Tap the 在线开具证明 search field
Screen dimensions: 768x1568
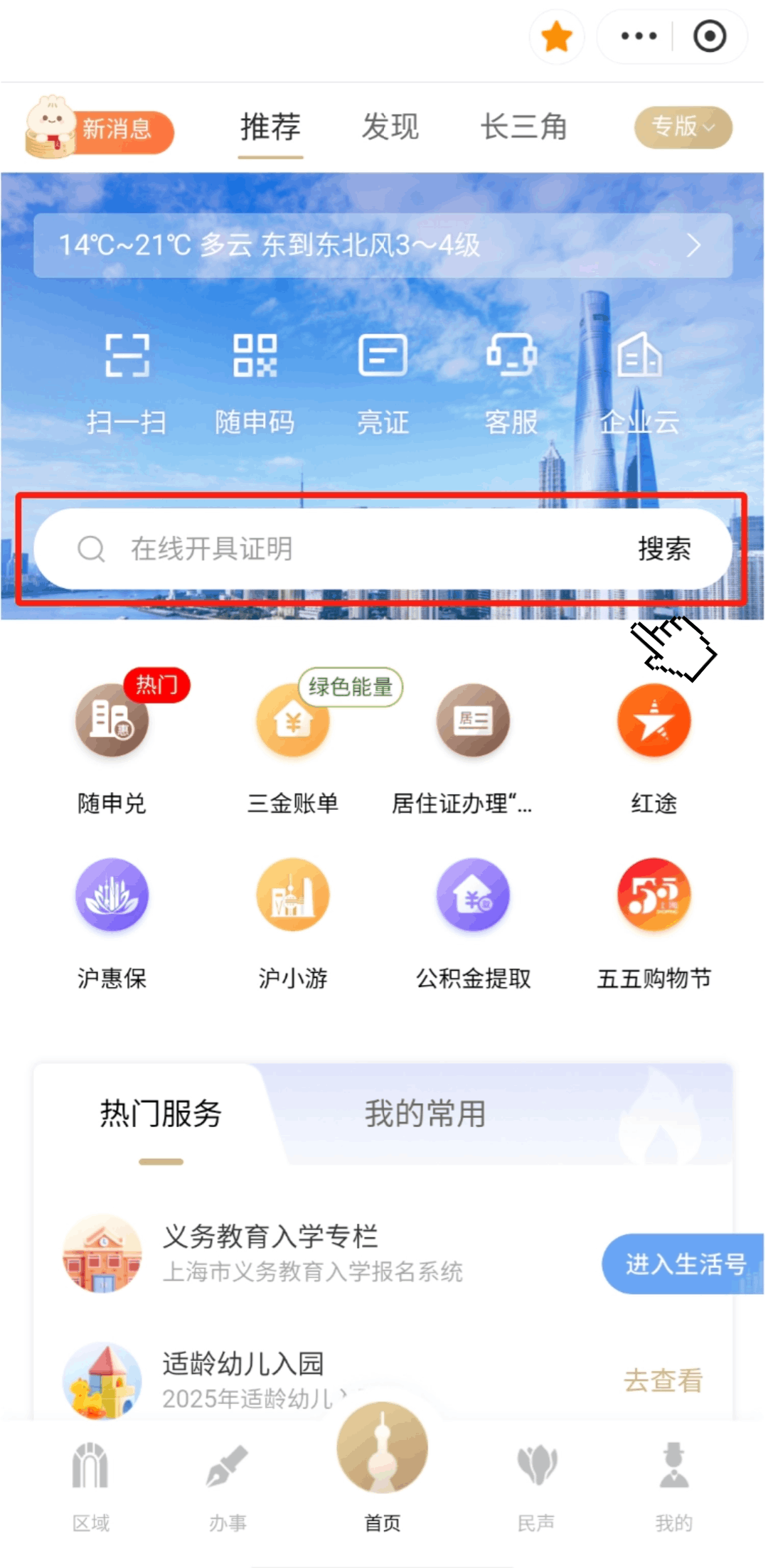[x=320, y=549]
